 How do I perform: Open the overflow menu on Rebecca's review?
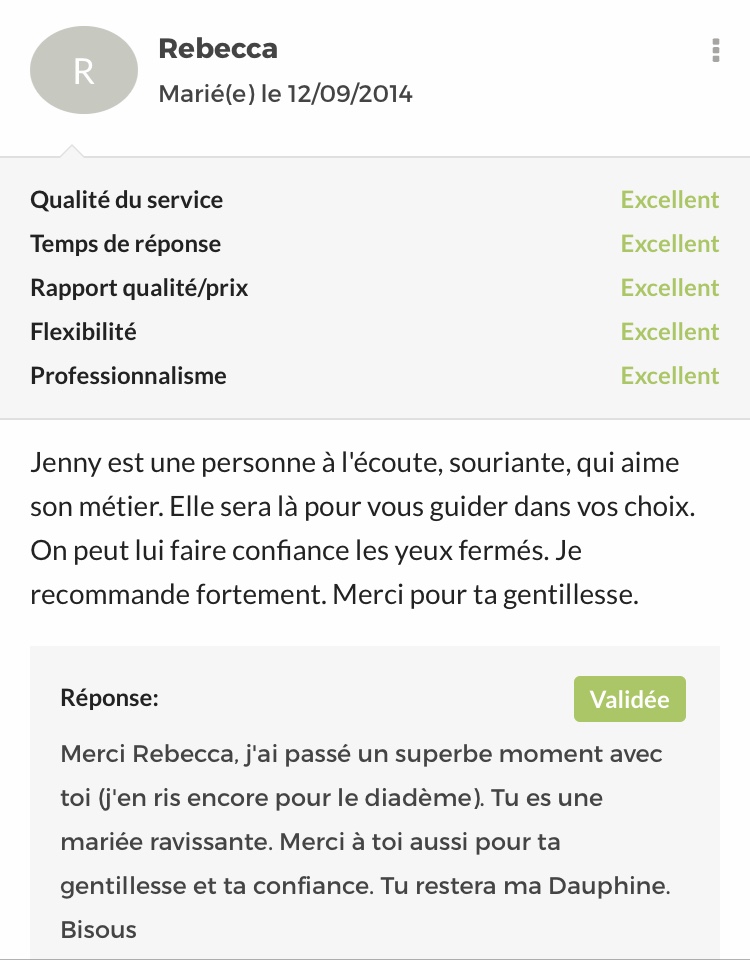point(715,50)
